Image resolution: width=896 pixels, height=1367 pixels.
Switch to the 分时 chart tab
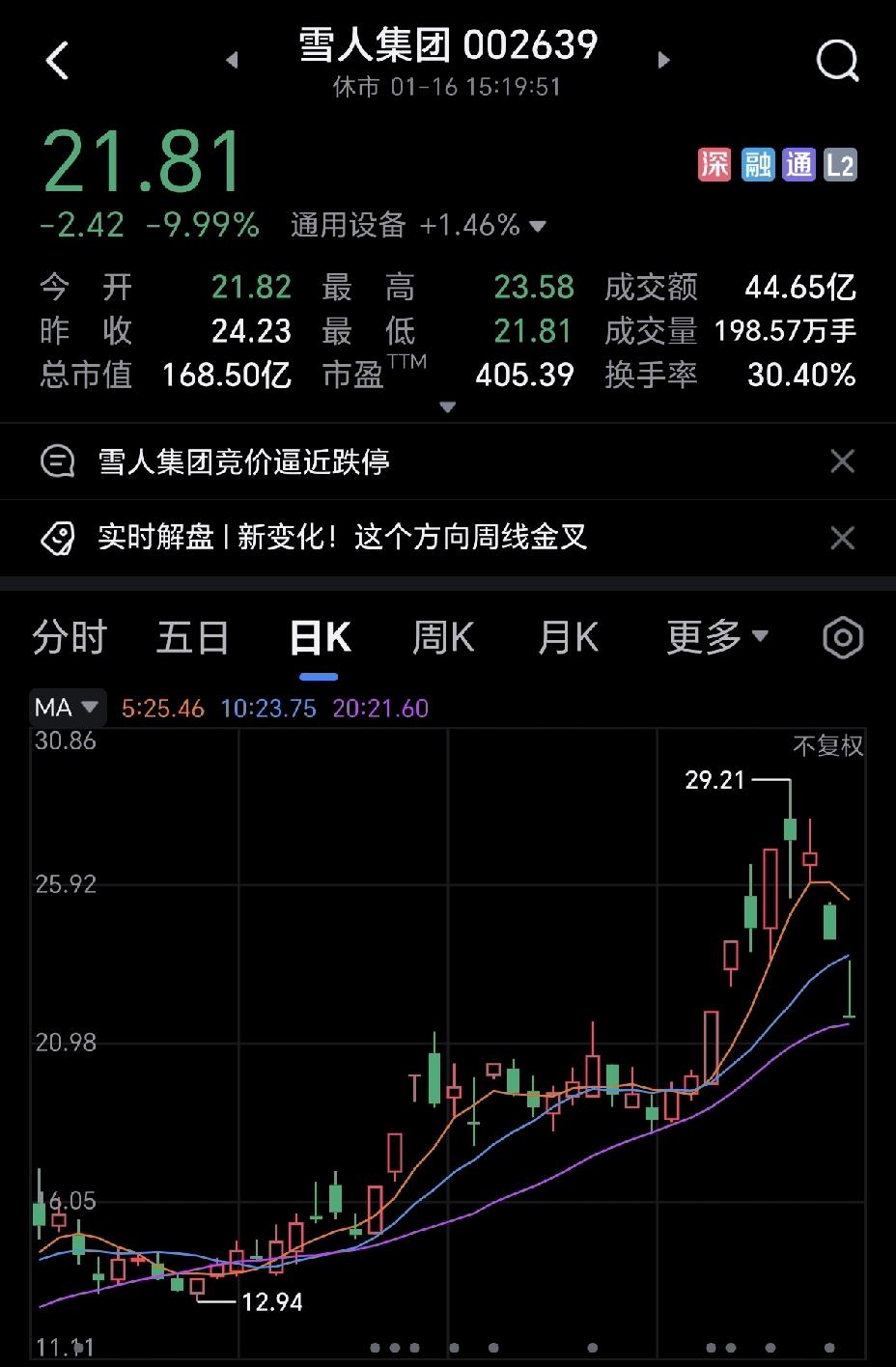click(x=70, y=637)
